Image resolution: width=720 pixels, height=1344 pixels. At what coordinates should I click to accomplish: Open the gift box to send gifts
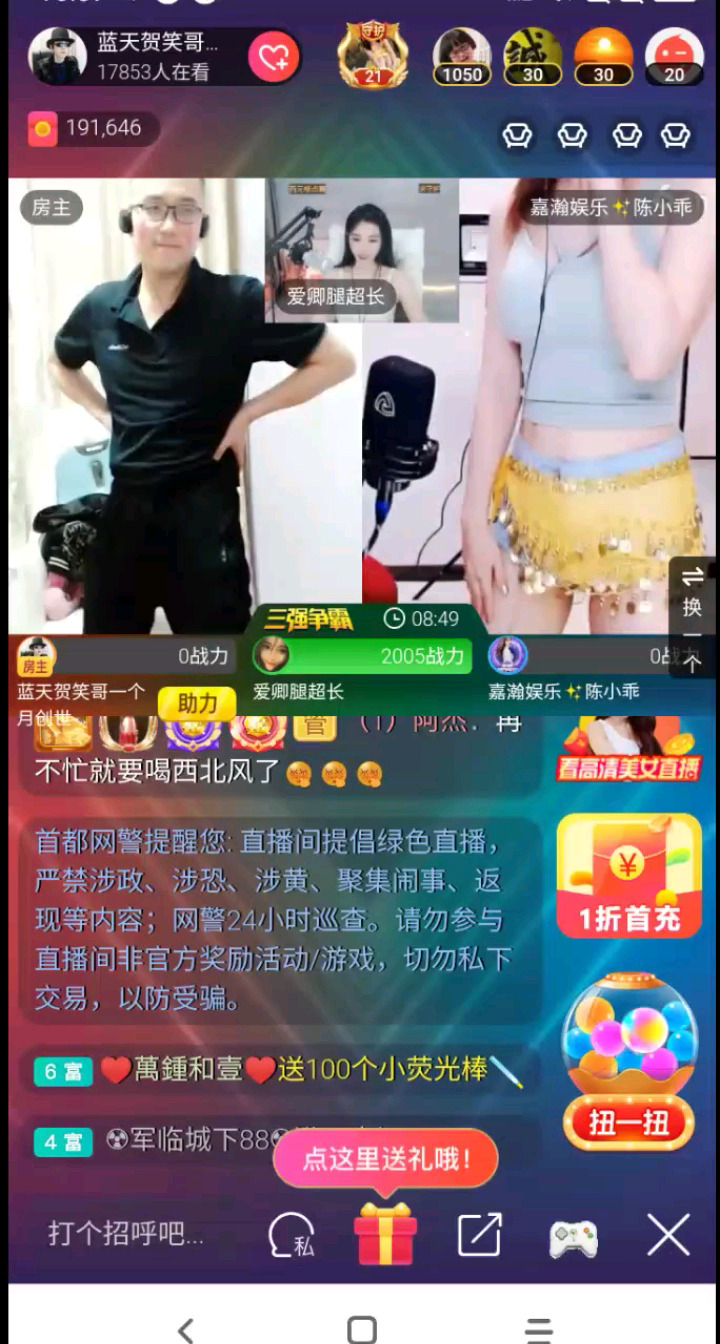(385, 1236)
